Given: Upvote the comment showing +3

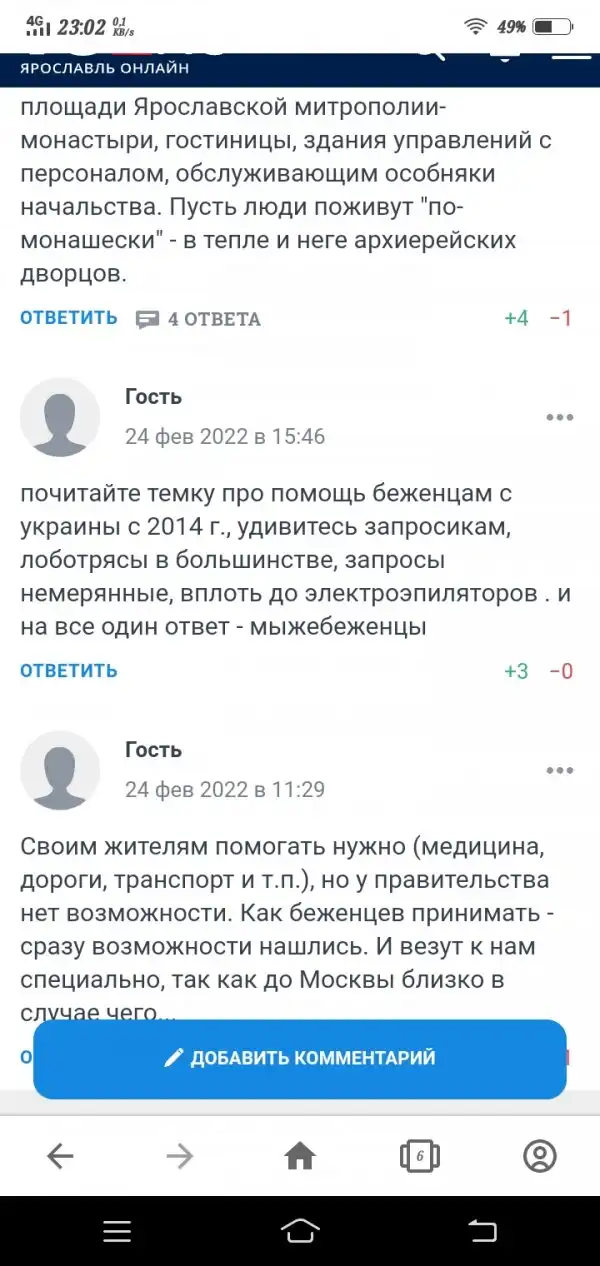Looking at the screenshot, I should click(x=516, y=671).
